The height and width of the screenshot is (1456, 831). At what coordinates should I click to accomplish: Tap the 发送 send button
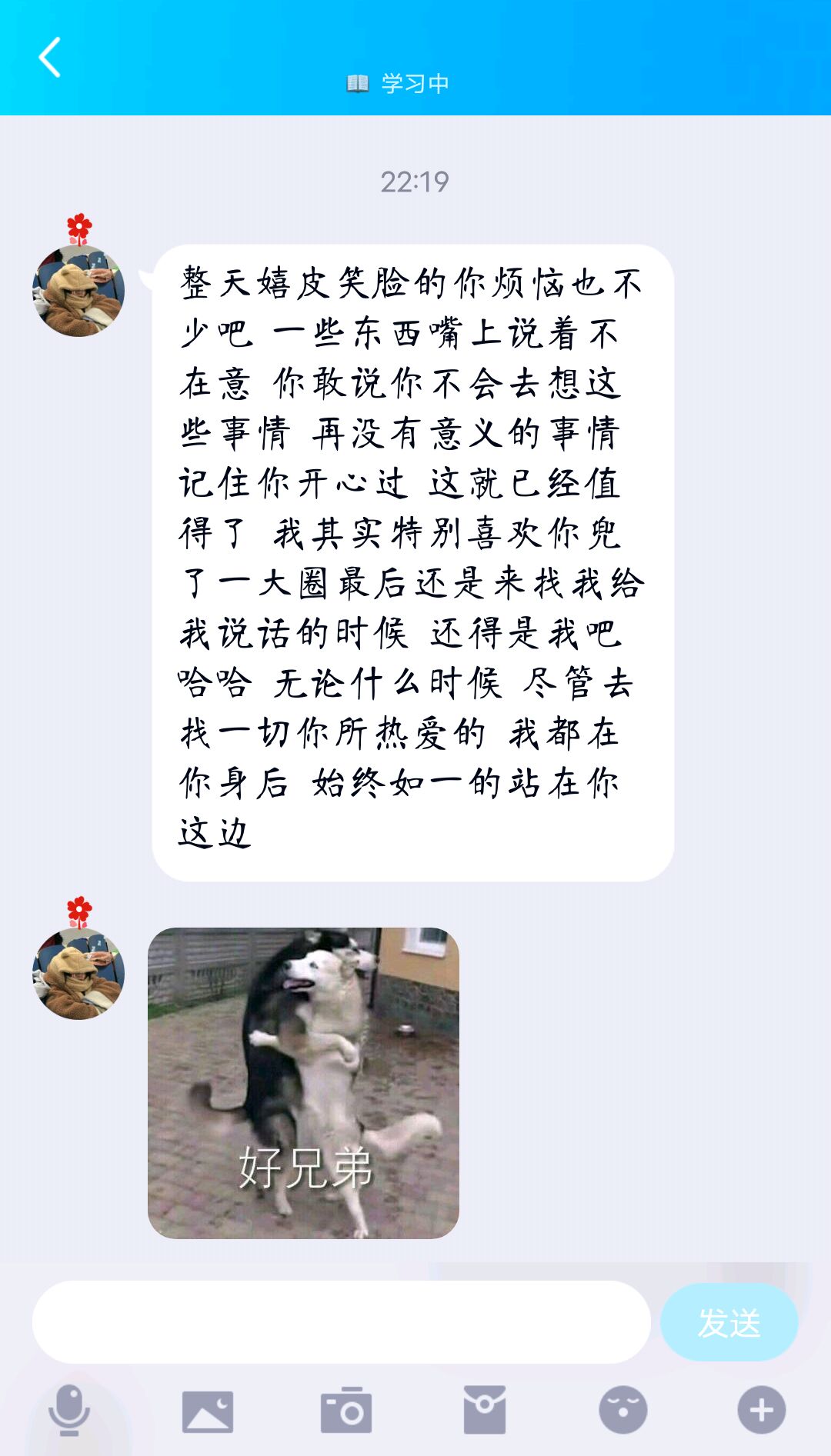(x=729, y=1322)
